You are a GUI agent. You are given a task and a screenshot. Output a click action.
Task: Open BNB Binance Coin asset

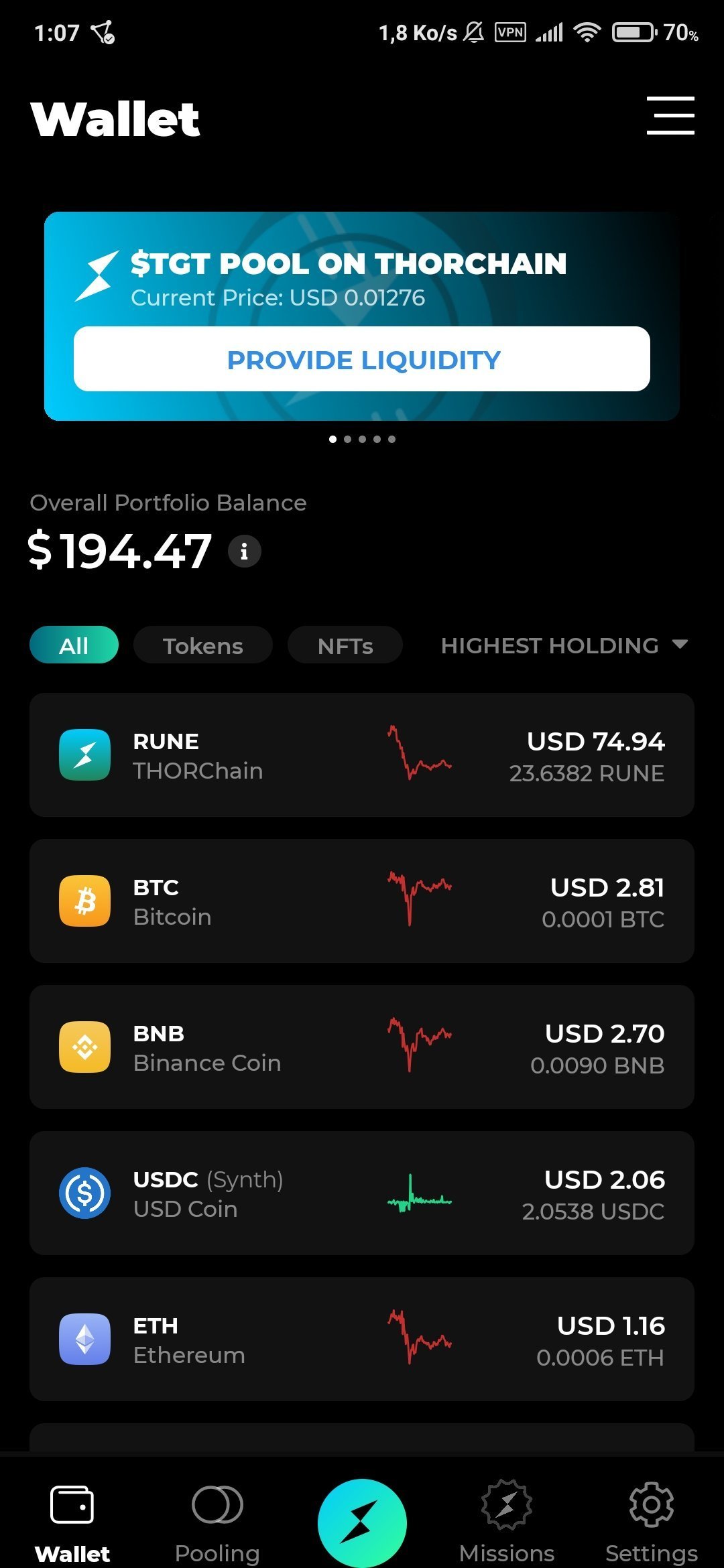click(x=362, y=1047)
